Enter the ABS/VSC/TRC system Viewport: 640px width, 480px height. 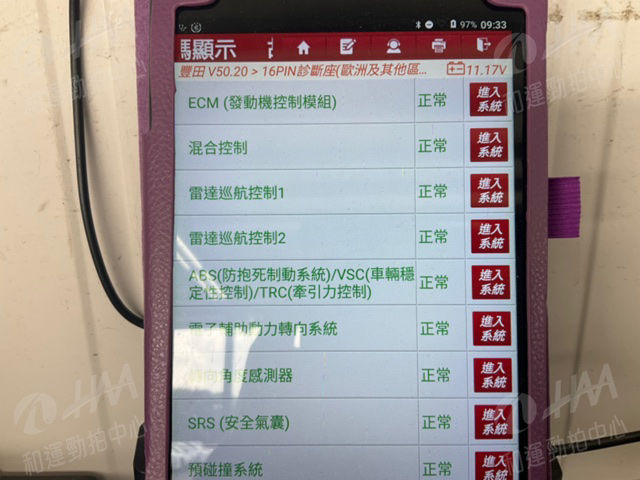coord(491,282)
